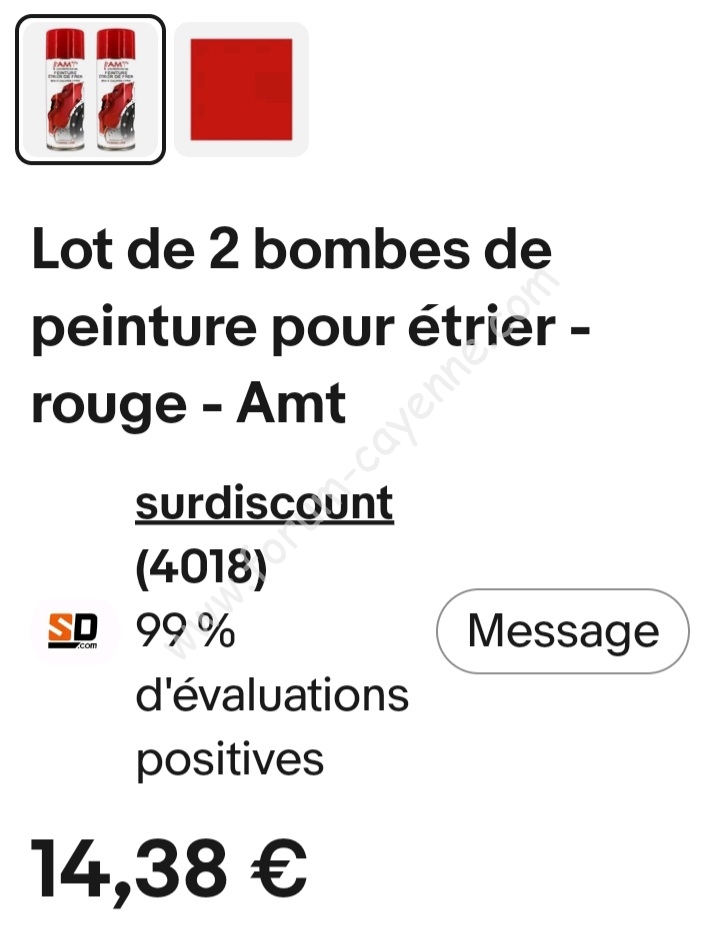Select the spray cans product thumbnail
720x932 pixels.
(x=90, y=90)
